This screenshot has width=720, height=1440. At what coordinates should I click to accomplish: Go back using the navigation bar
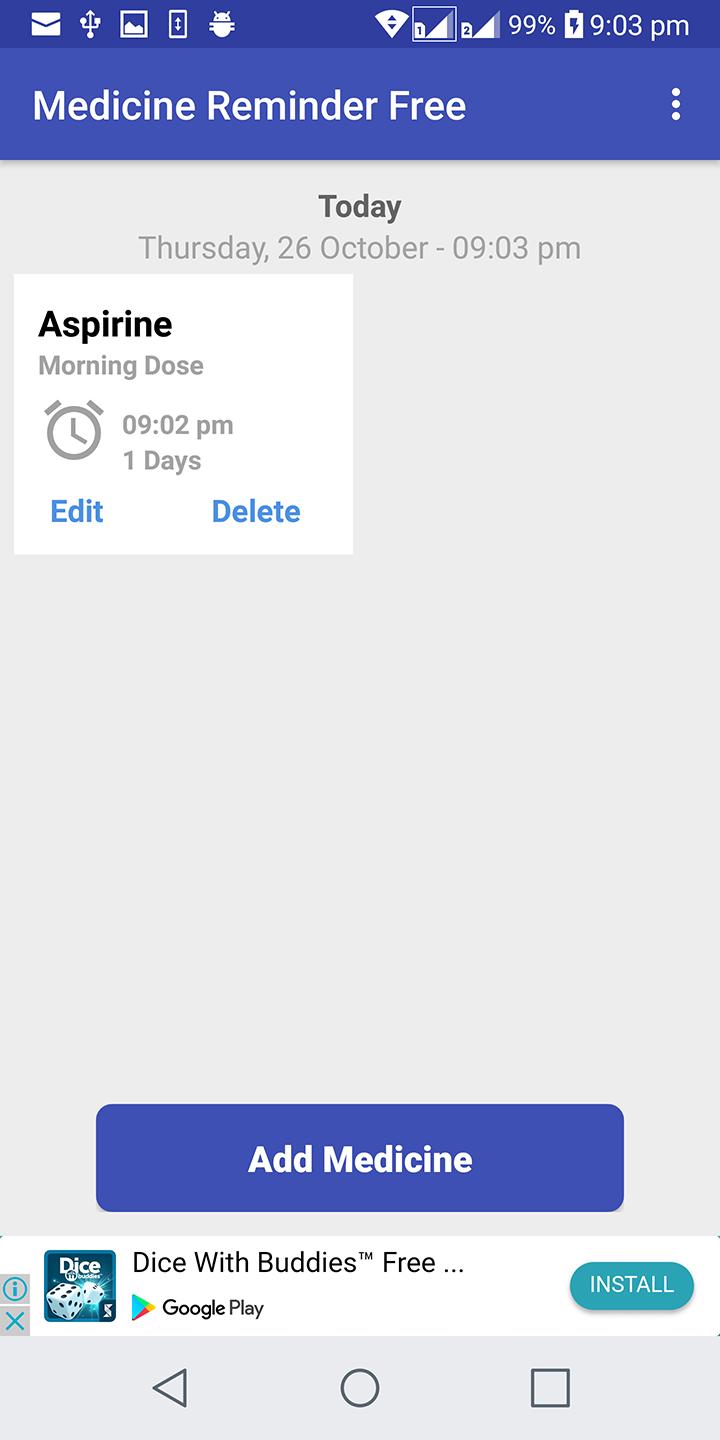pos(170,1388)
